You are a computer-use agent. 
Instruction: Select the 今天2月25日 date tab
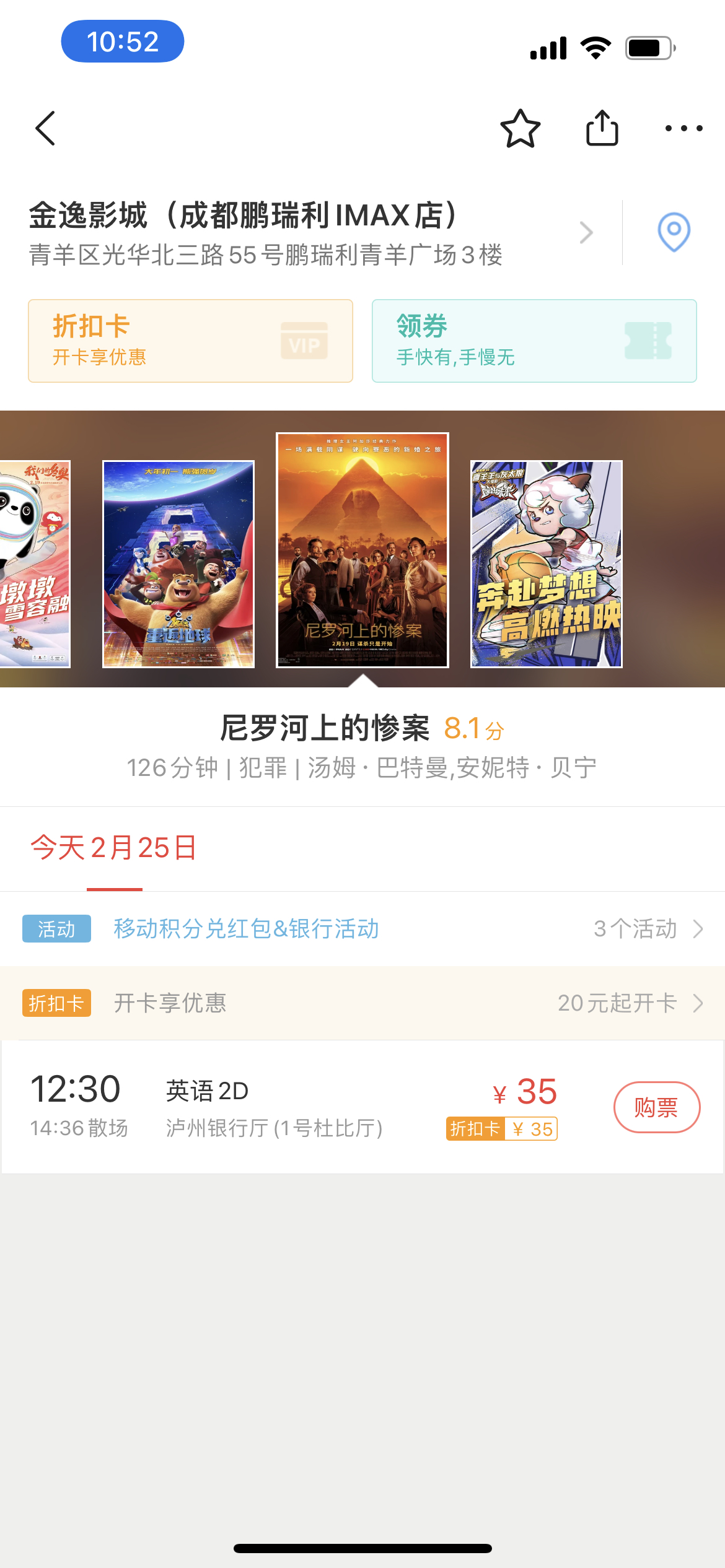click(x=114, y=848)
